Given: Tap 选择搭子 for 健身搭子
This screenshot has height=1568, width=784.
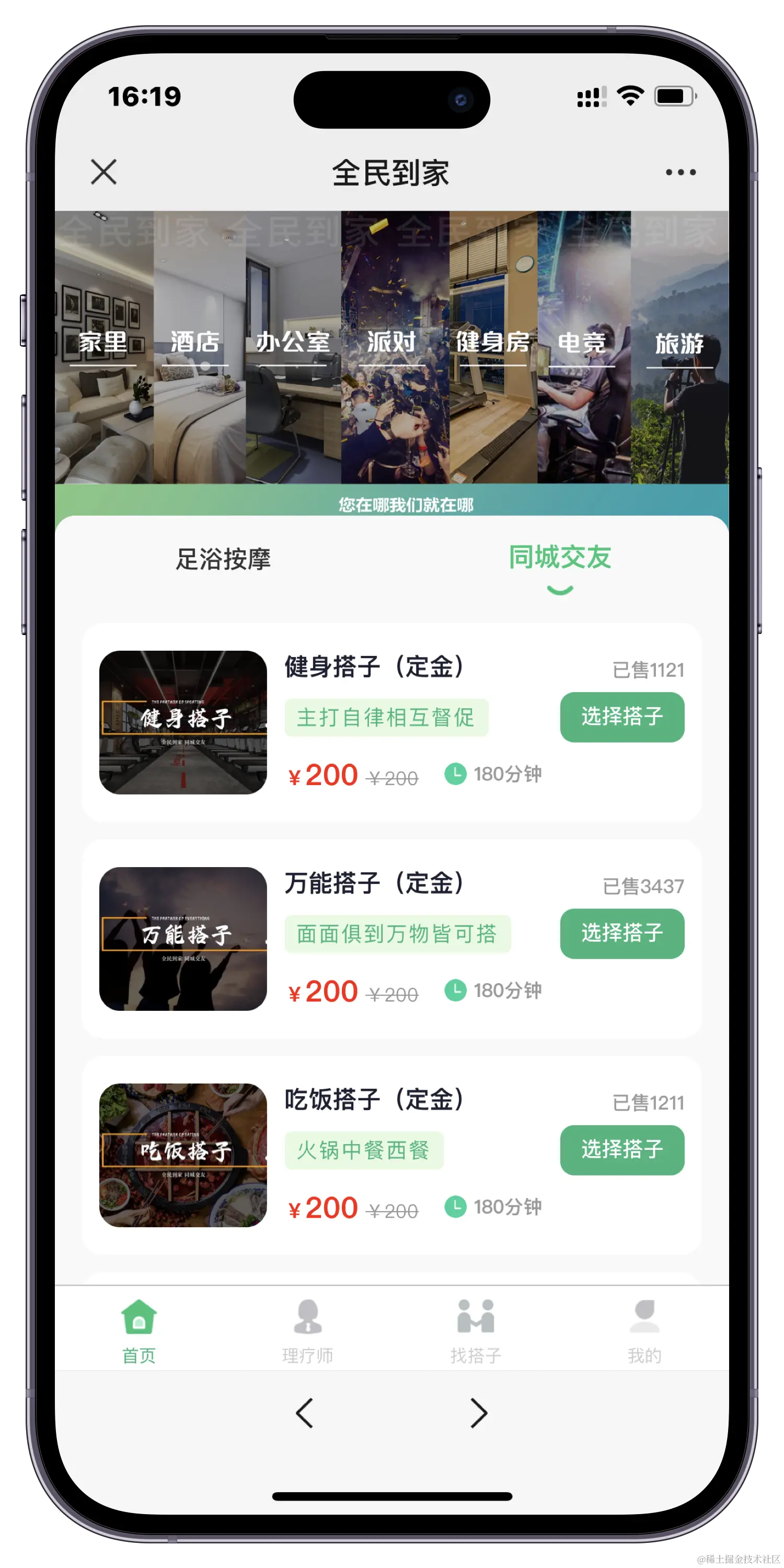Looking at the screenshot, I should pos(621,717).
